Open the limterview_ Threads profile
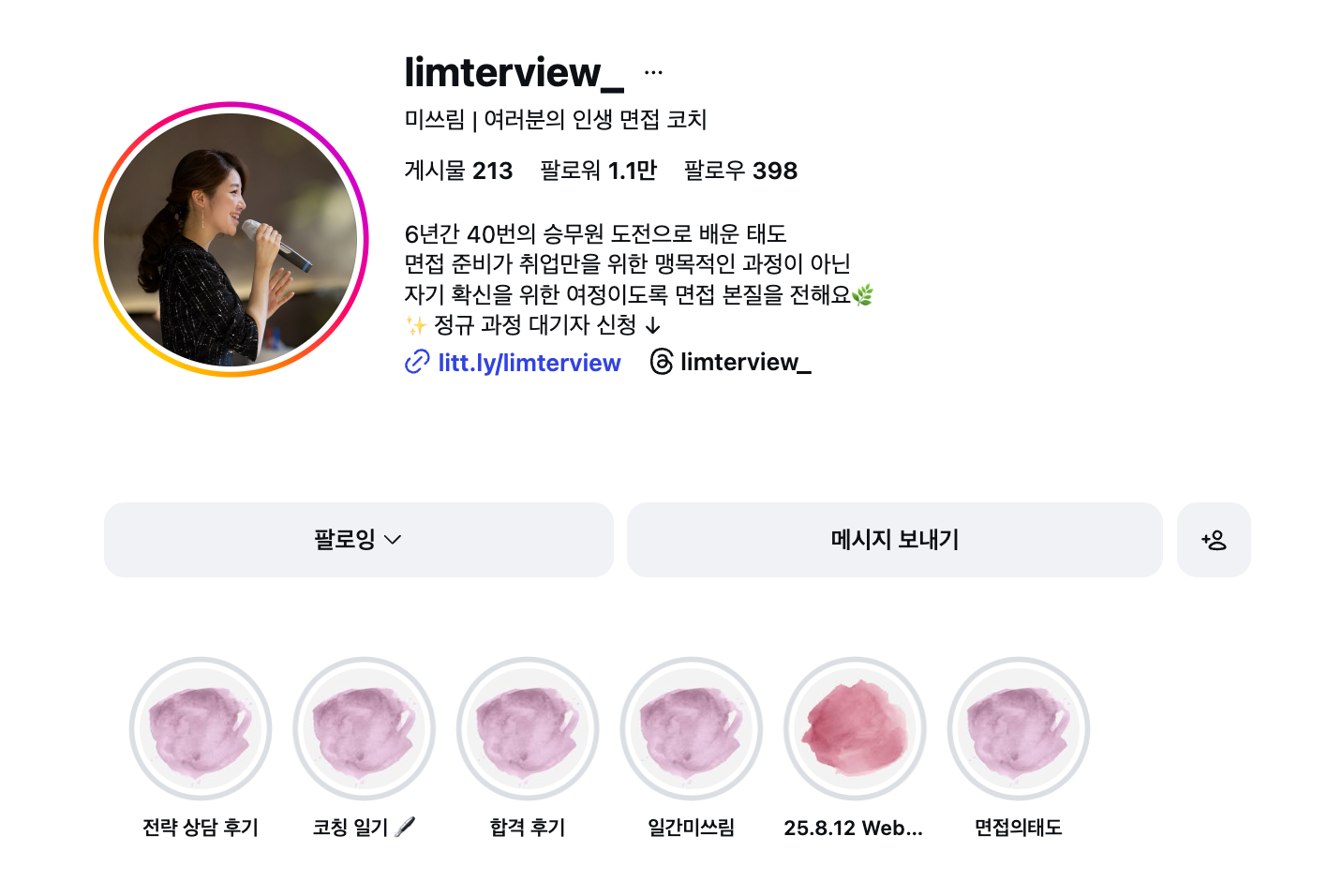1342x896 pixels. point(731,362)
